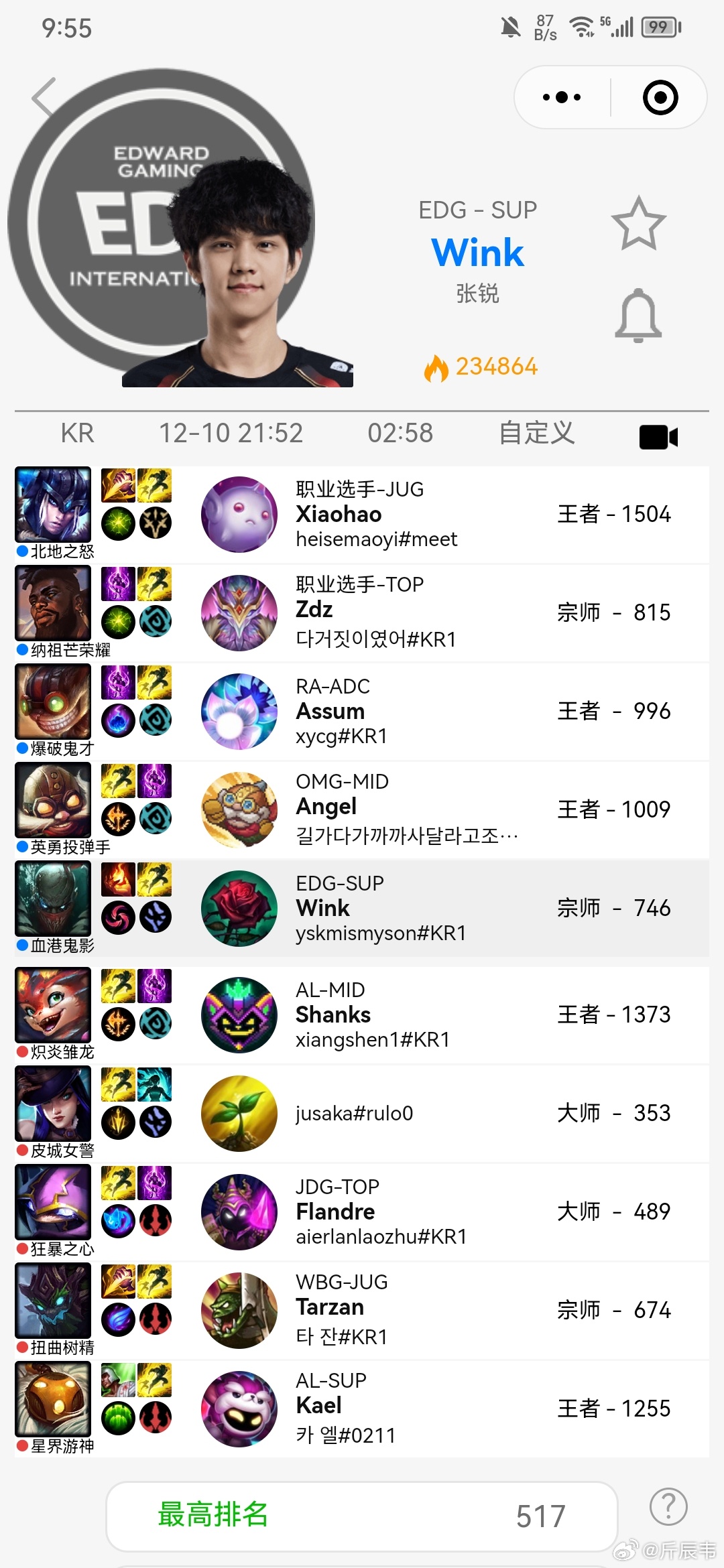
Task: Click the player name Wink
Action: pos(477,252)
